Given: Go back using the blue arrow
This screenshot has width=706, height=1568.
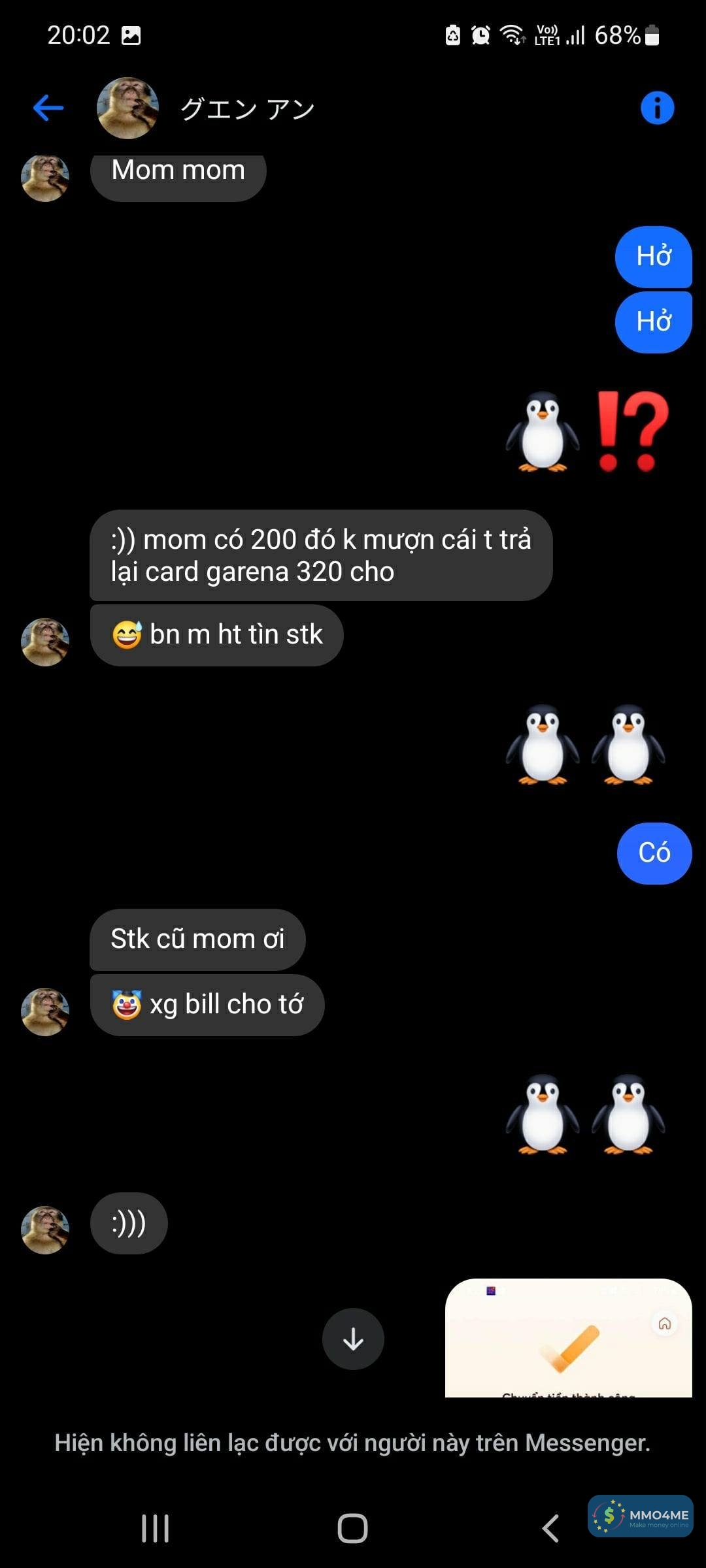Looking at the screenshot, I should coord(48,108).
